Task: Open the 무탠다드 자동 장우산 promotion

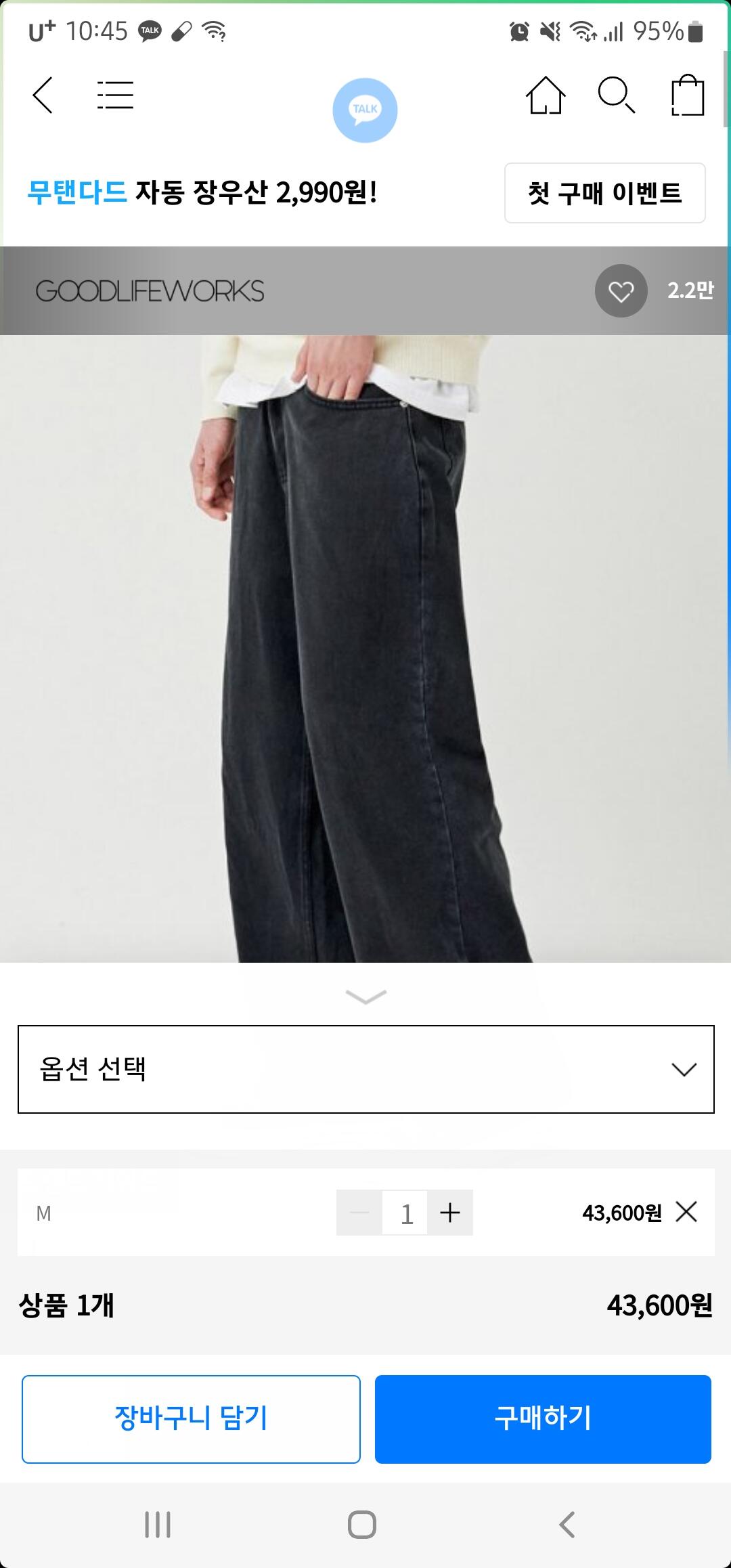Action: coord(202,193)
